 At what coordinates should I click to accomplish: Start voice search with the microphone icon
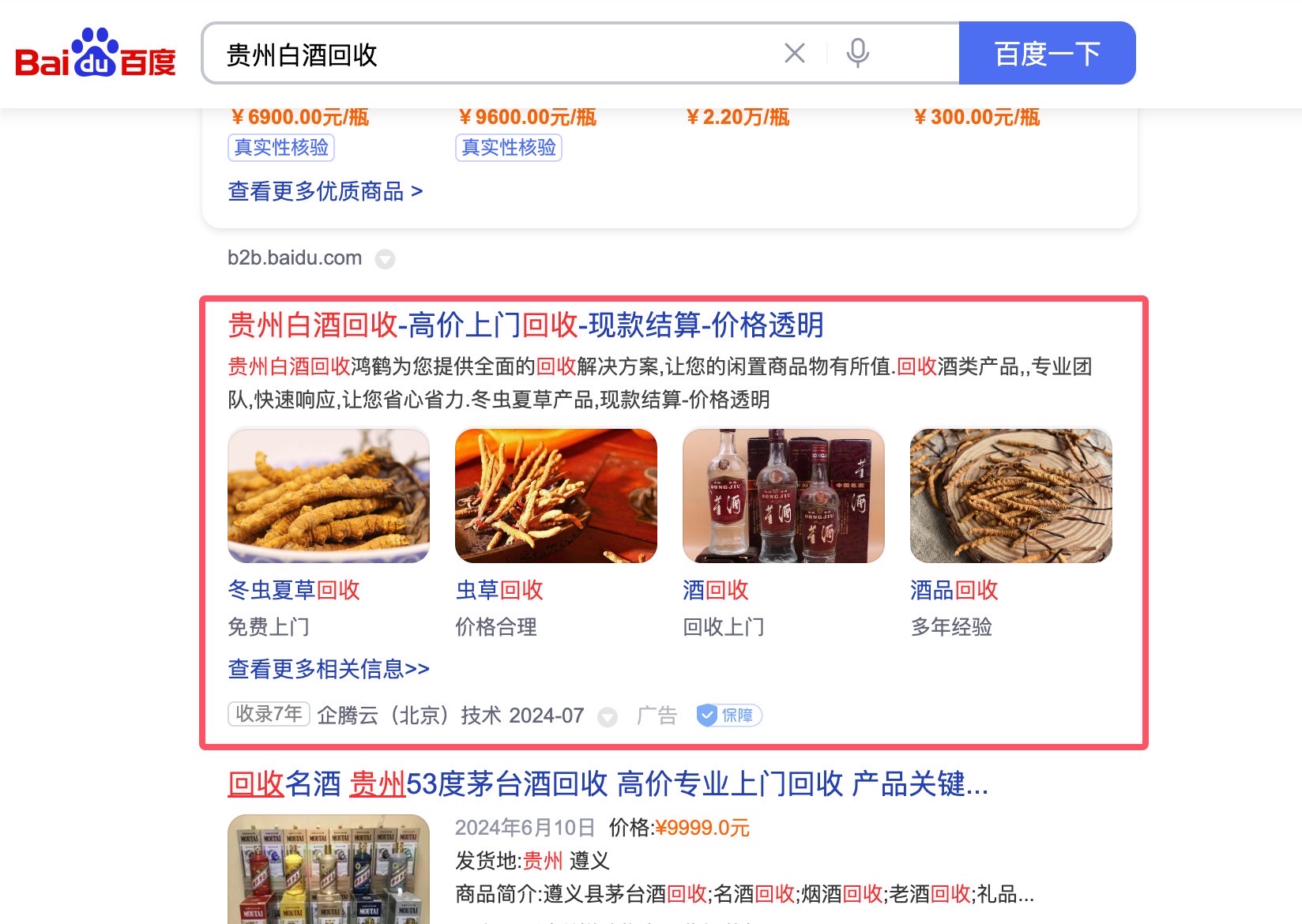[857, 54]
